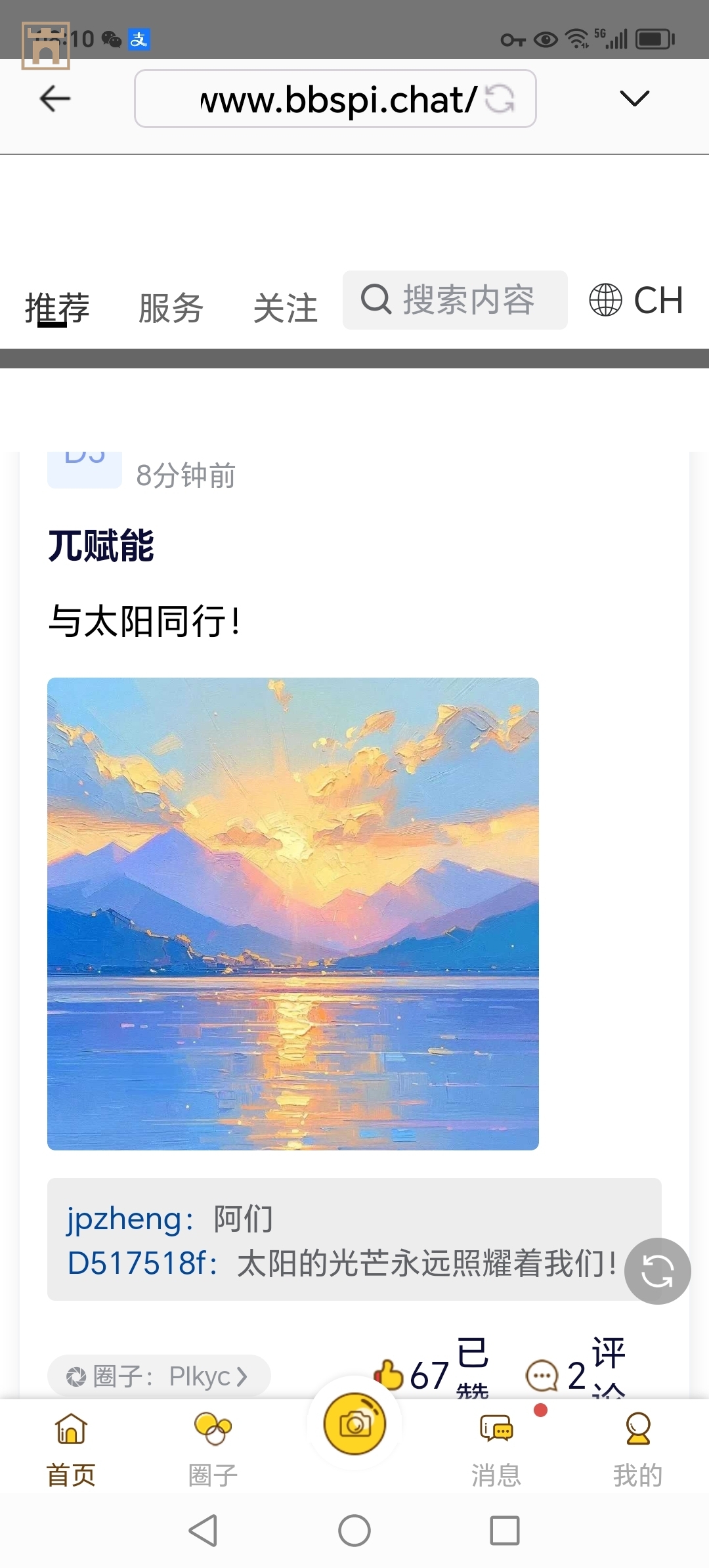Tap the URL address bar
The image size is (709, 1568).
335,99
